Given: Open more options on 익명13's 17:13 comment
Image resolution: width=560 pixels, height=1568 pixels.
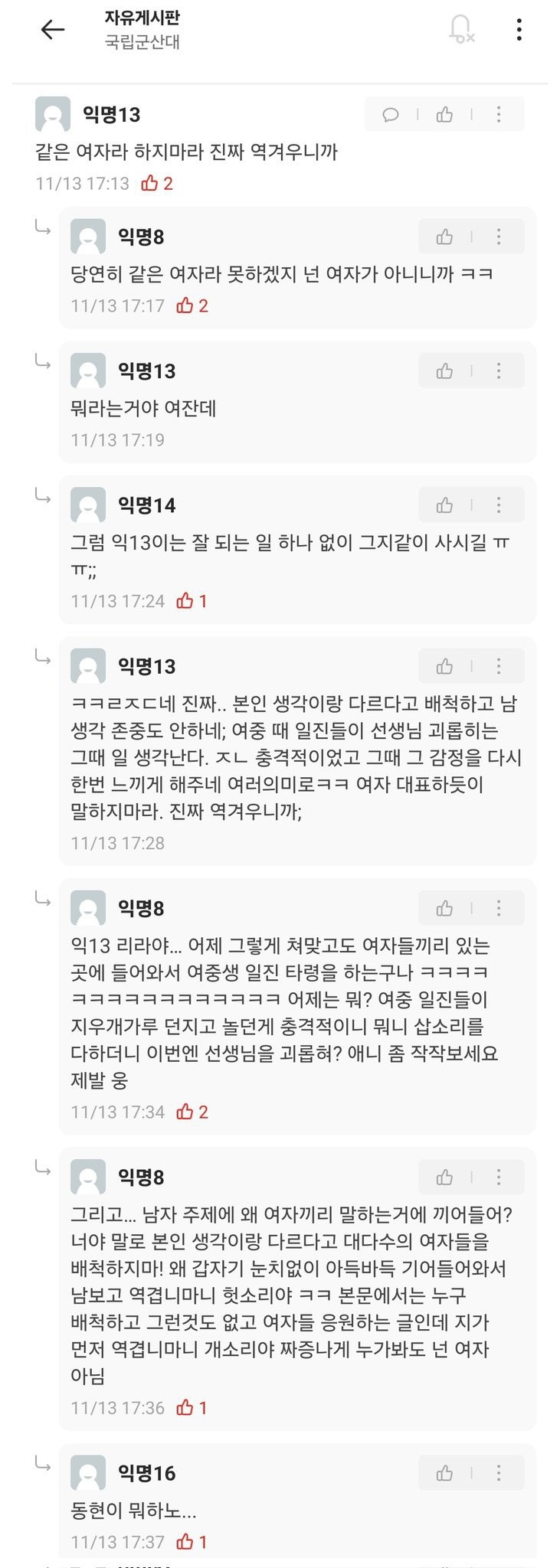Looking at the screenshot, I should coord(499,115).
